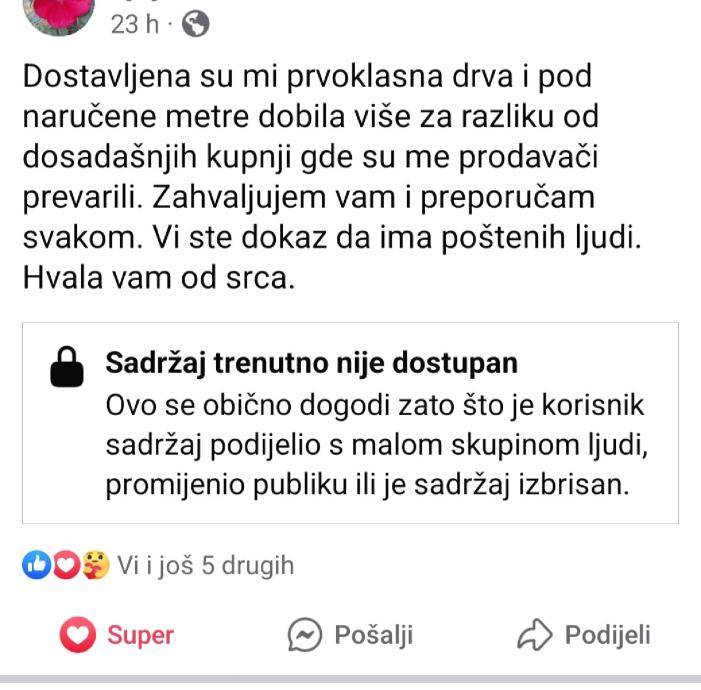The image size is (701, 690).
Task: Send this post via Pošalji
Action: (x=350, y=634)
